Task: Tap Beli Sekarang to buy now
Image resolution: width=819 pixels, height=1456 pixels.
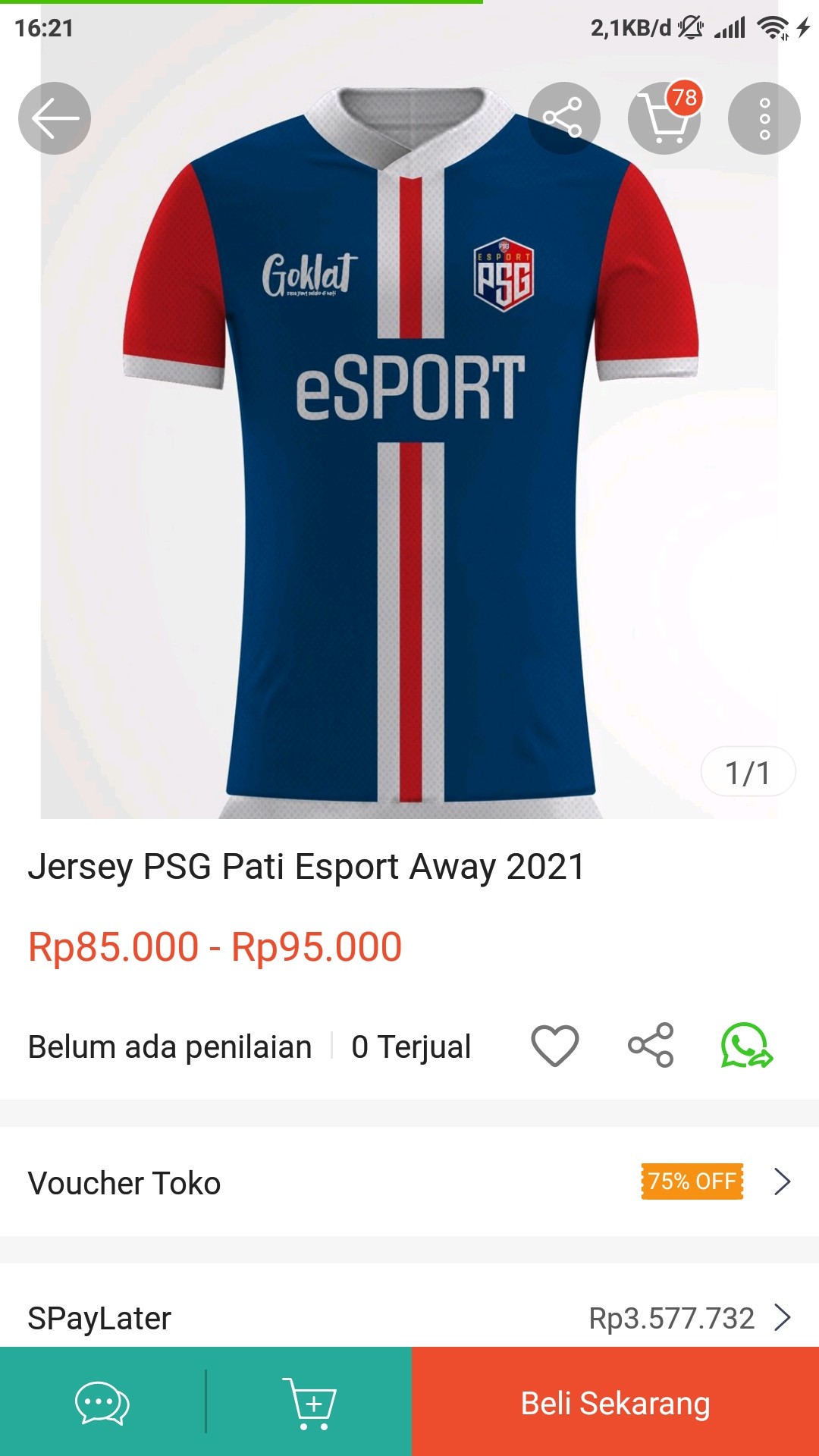Action: (615, 1403)
